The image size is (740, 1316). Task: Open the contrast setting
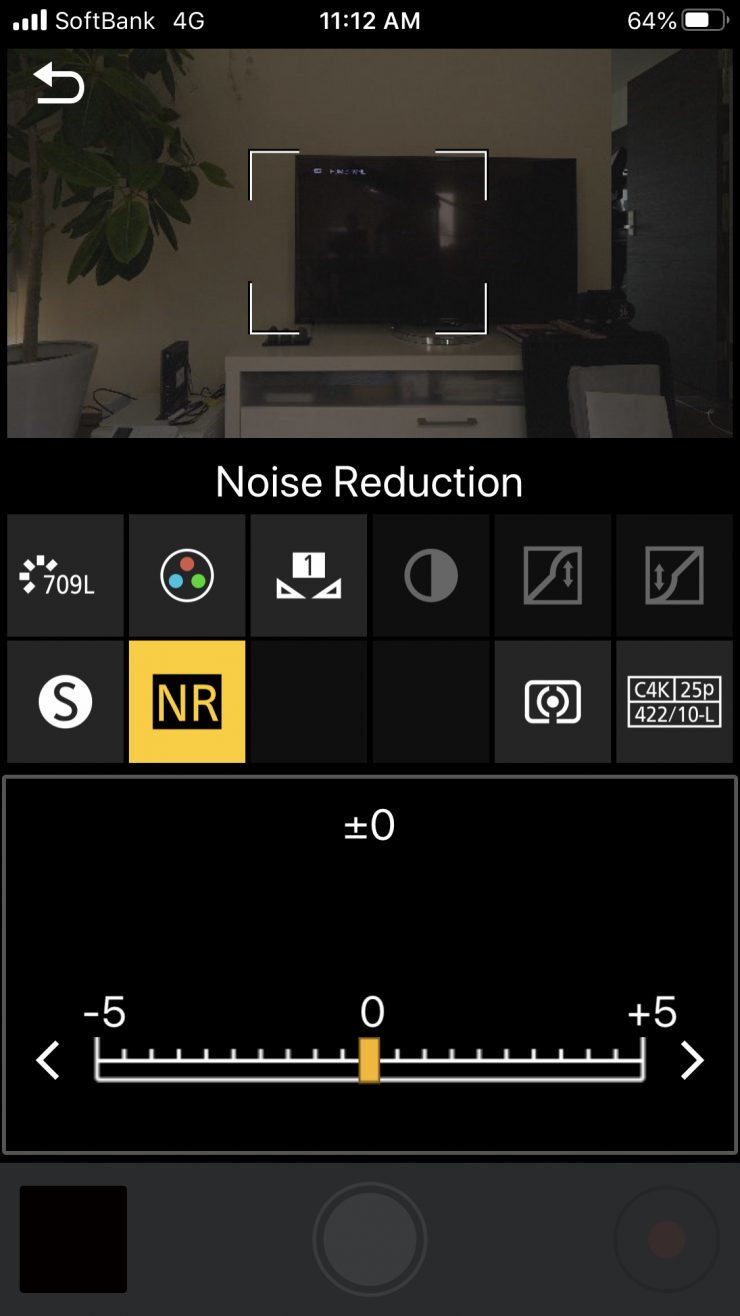click(x=431, y=576)
